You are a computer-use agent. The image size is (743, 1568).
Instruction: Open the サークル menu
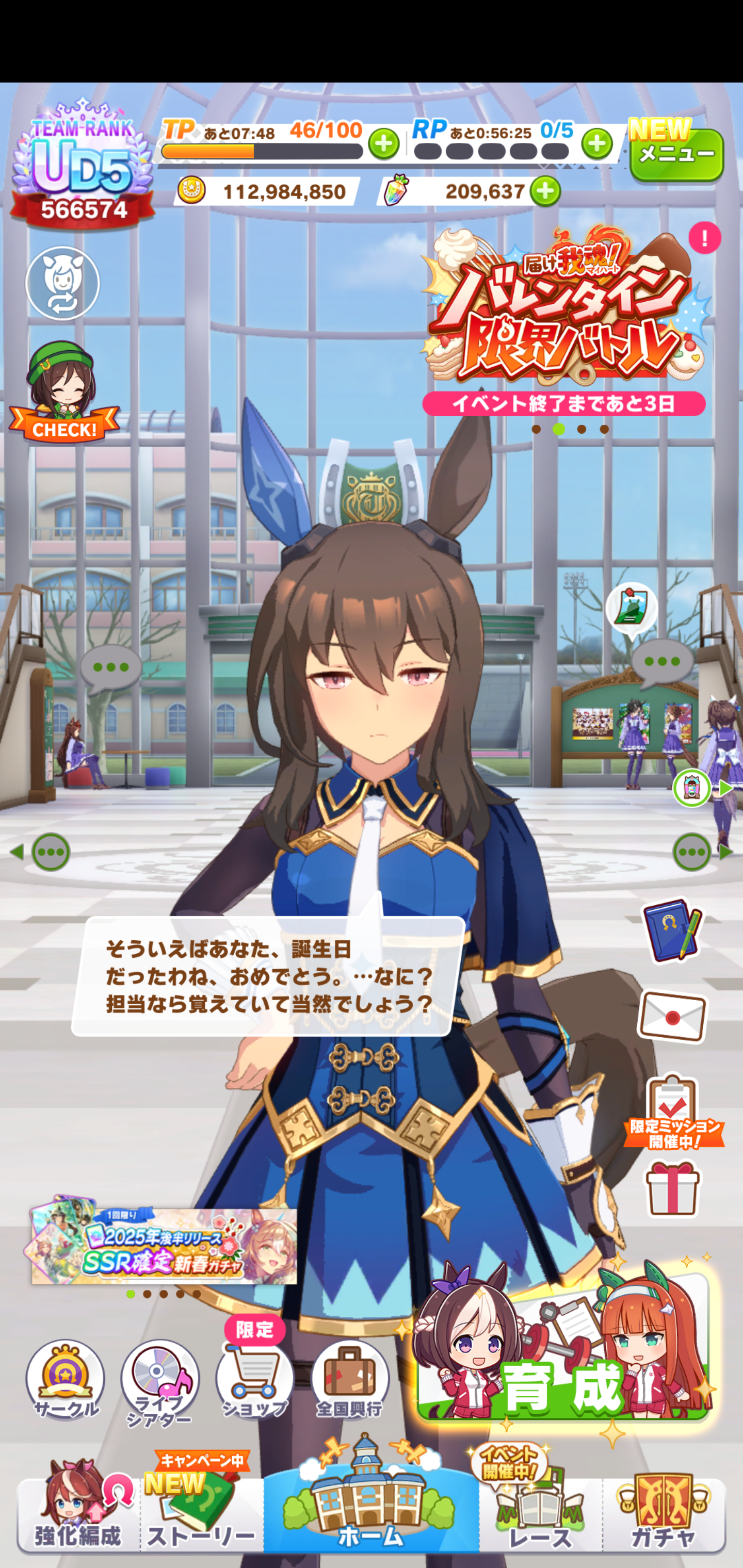click(x=65, y=1381)
